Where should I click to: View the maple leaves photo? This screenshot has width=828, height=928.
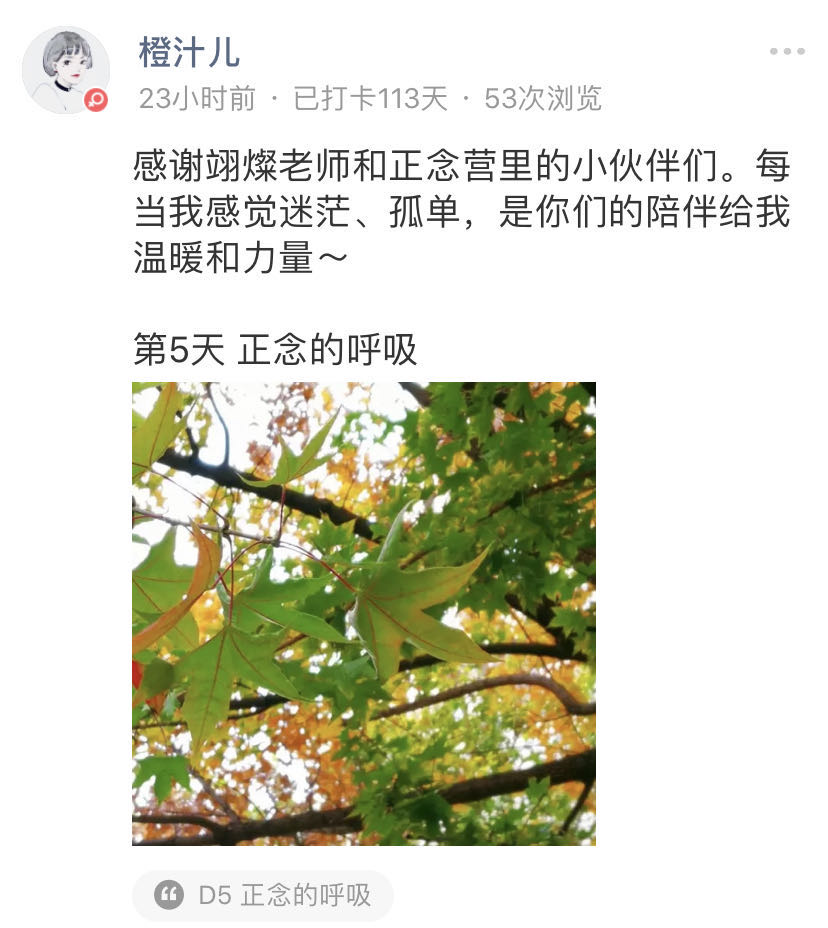364,613
